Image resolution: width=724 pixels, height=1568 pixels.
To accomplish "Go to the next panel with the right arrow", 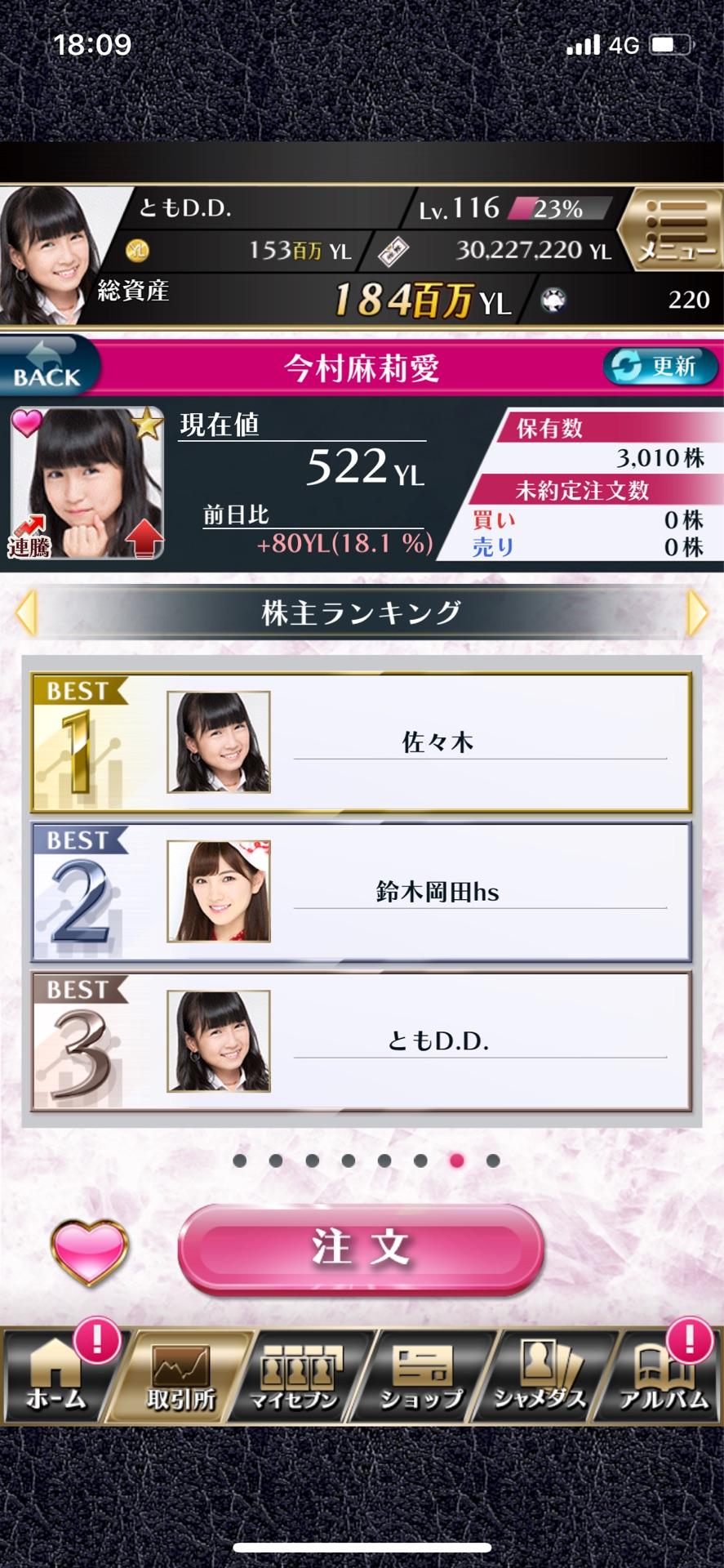I will click(696, 612).
